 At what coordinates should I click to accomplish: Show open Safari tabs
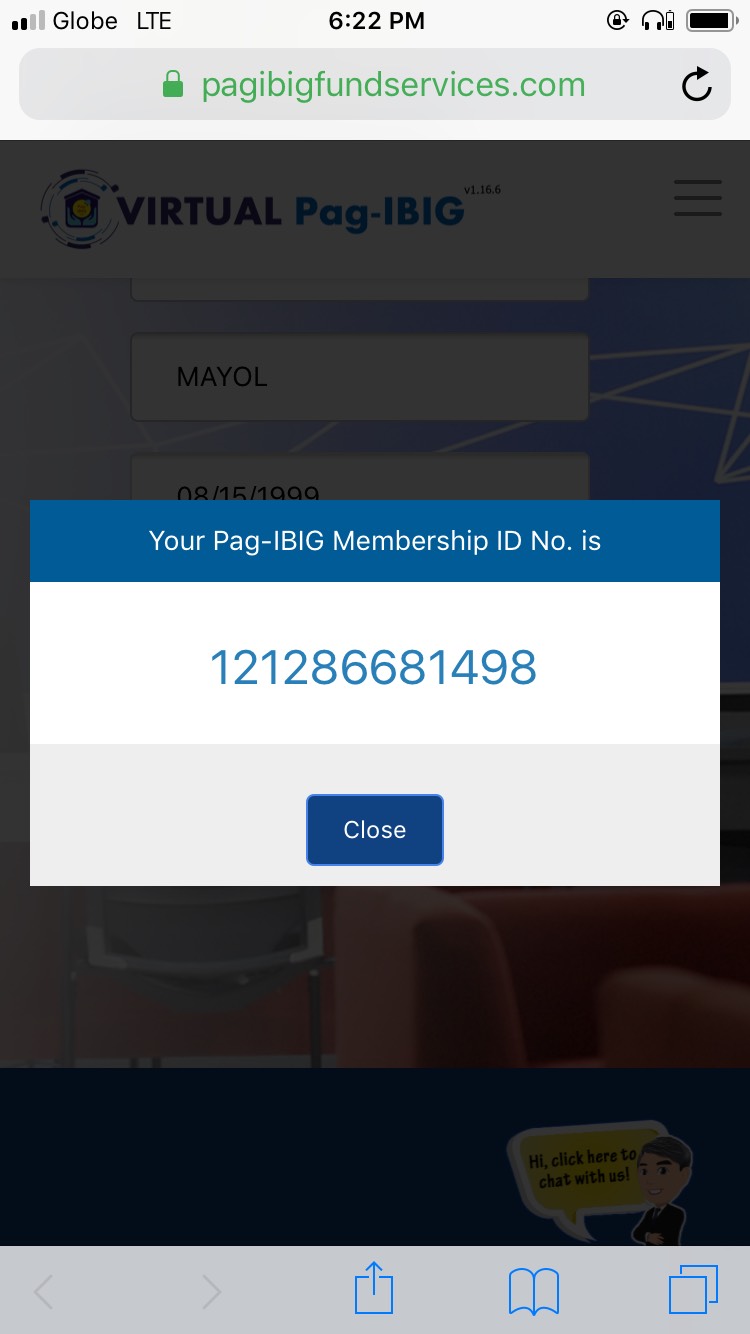pyautogui.click(x=692, y=1290)
